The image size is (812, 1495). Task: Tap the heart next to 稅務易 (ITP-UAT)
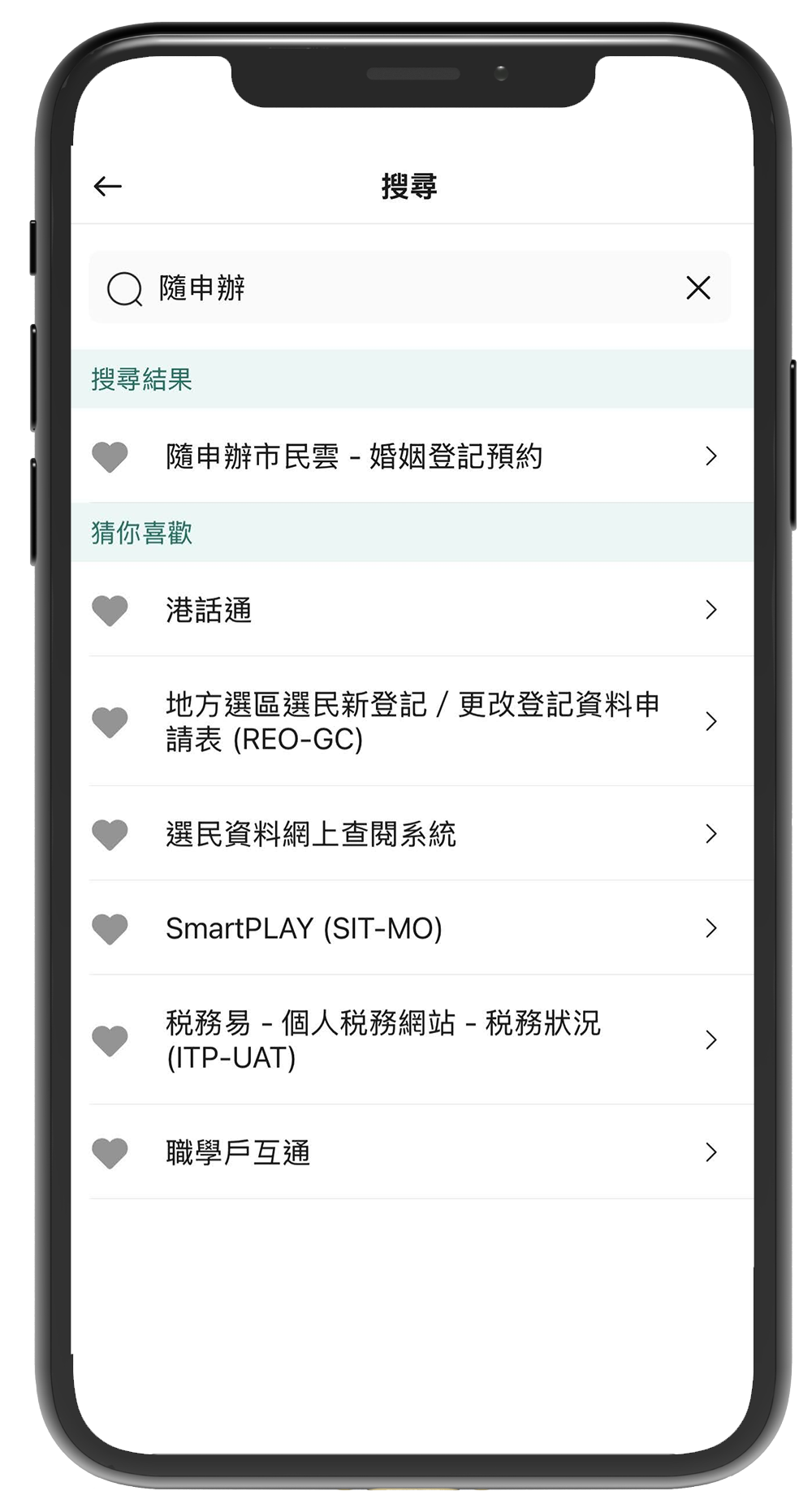pos(110,1039)
